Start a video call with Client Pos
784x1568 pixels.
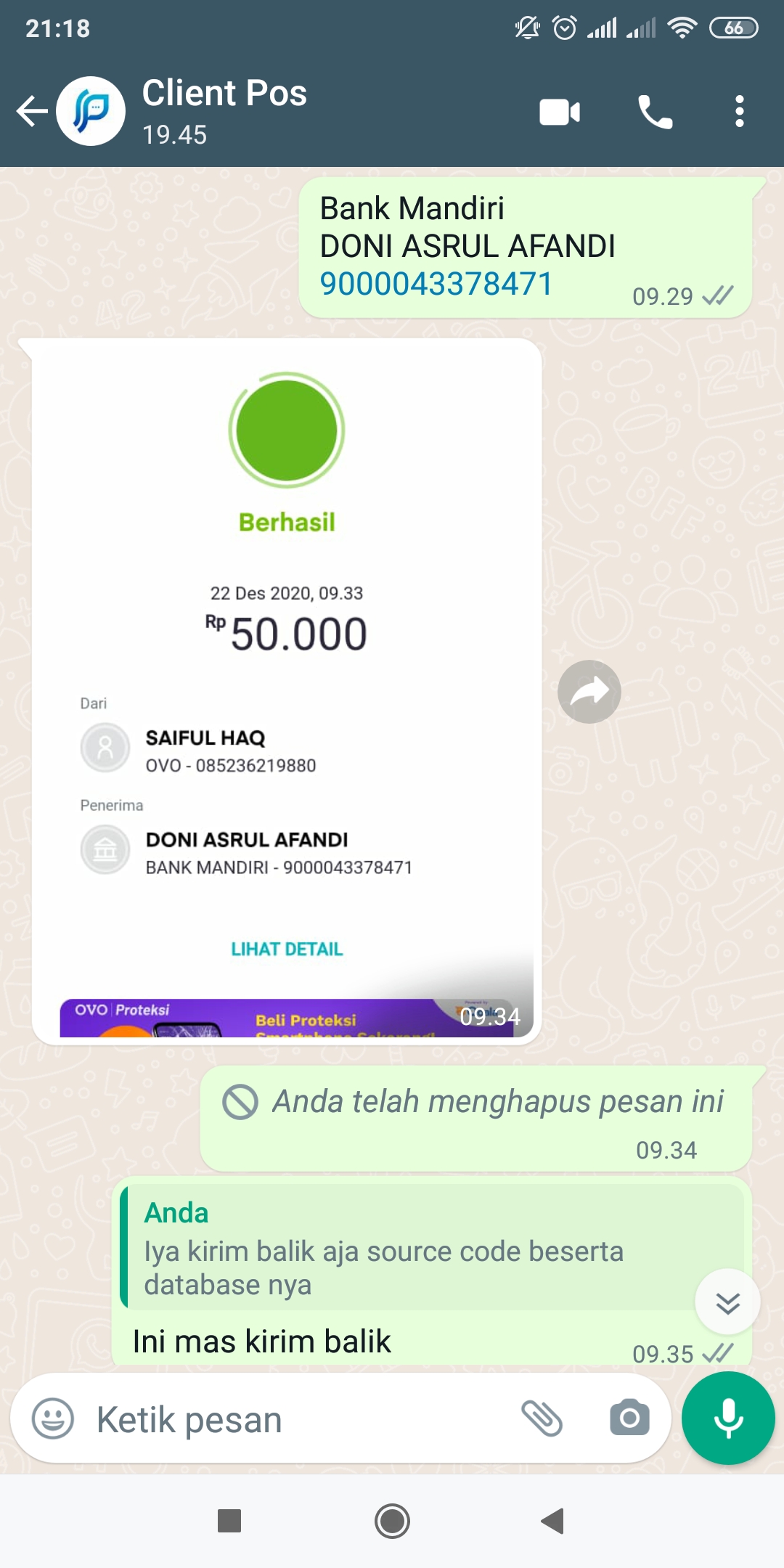click(560, 113)
